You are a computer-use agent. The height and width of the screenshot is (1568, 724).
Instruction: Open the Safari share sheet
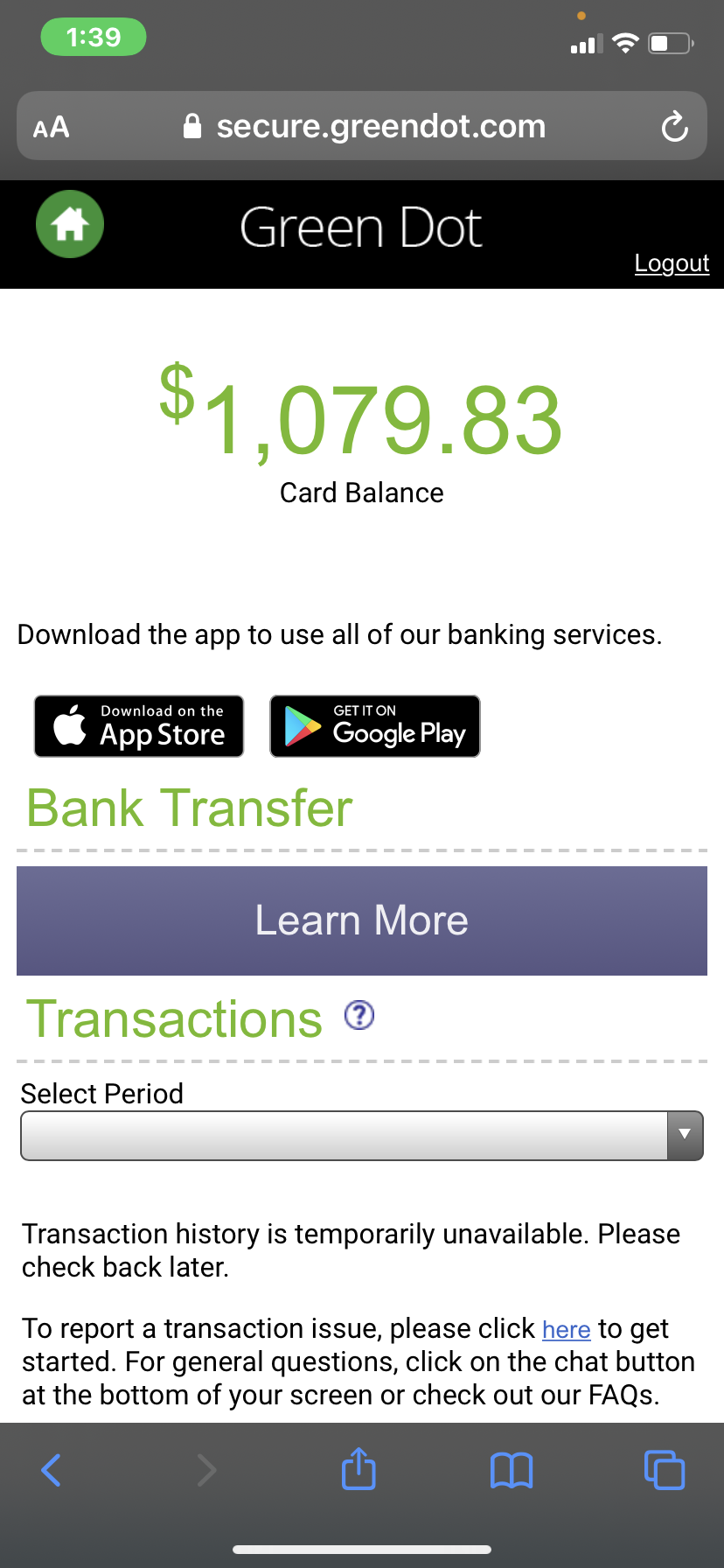tap(359, 1469)
